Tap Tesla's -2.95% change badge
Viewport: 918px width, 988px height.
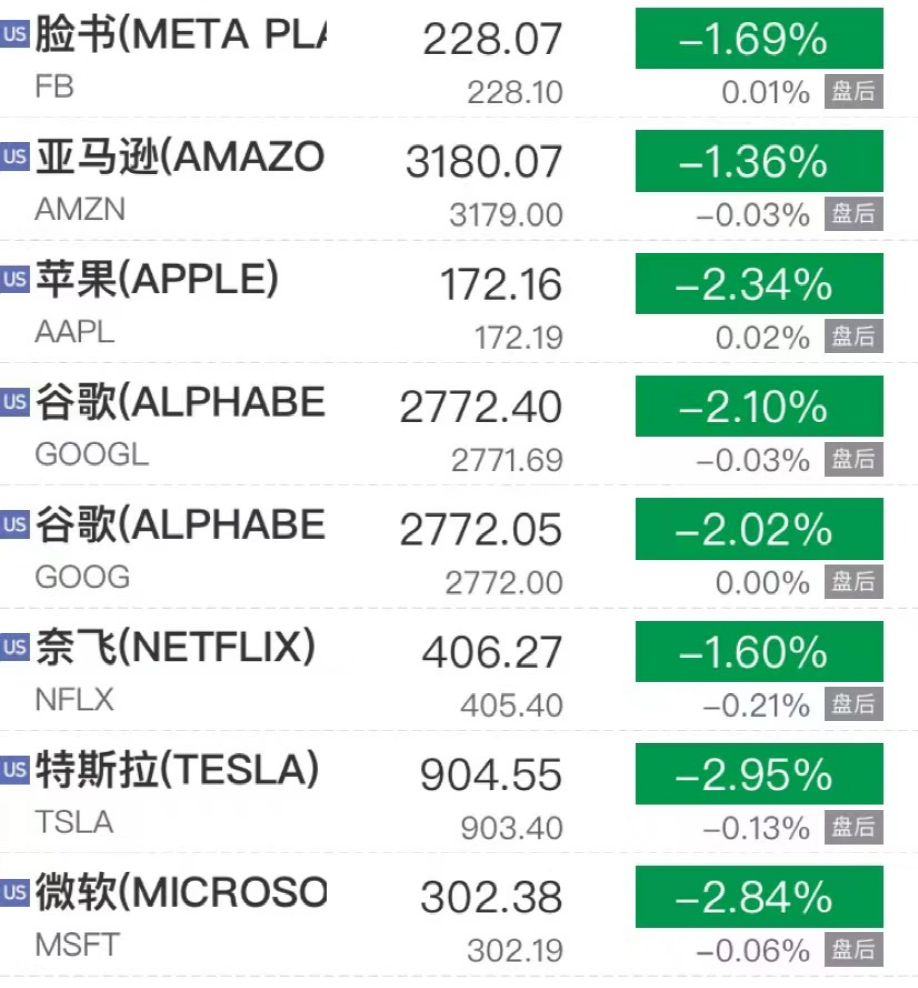759,774
